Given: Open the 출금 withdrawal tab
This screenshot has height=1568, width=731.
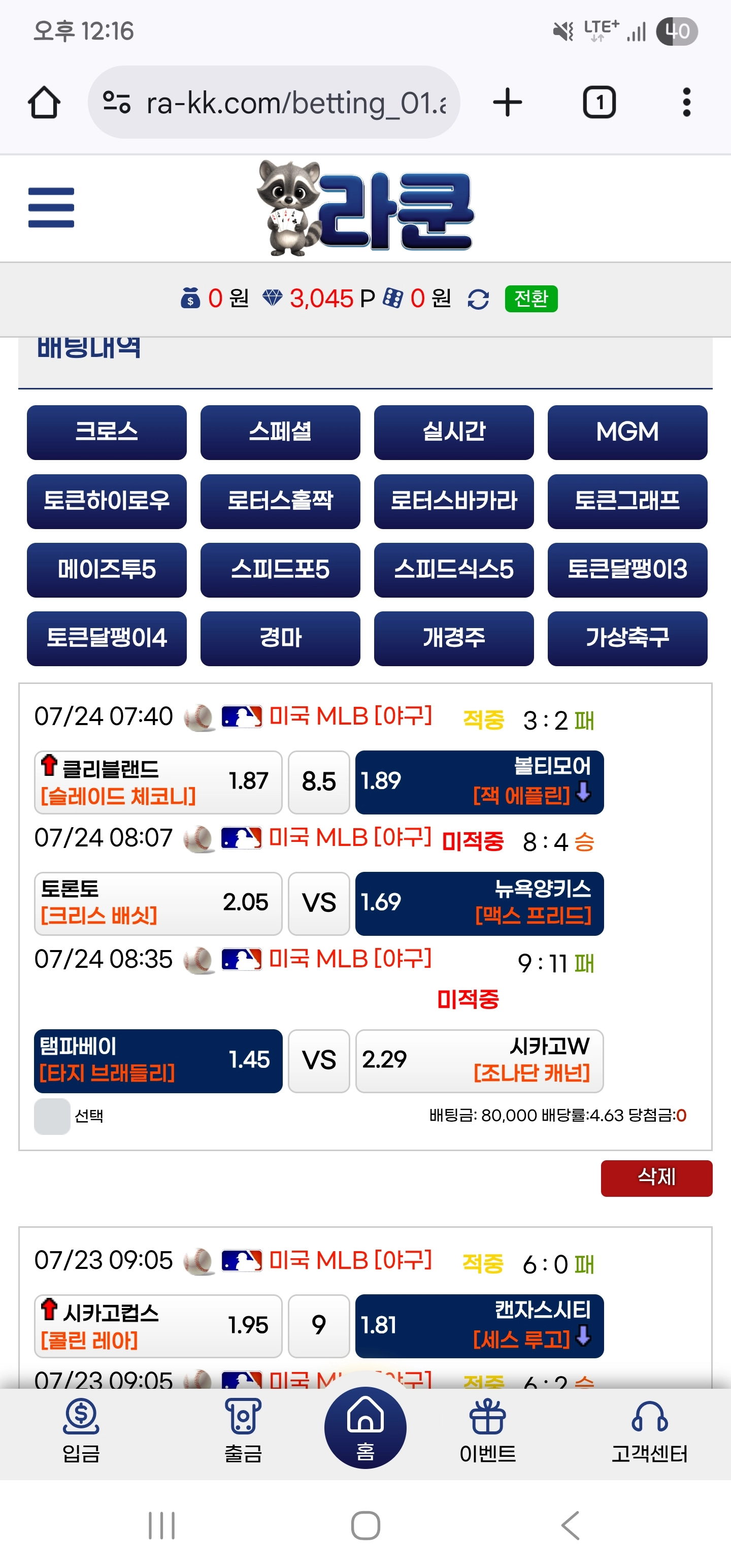Looking at the screenshot, I should coord(243,1430).
